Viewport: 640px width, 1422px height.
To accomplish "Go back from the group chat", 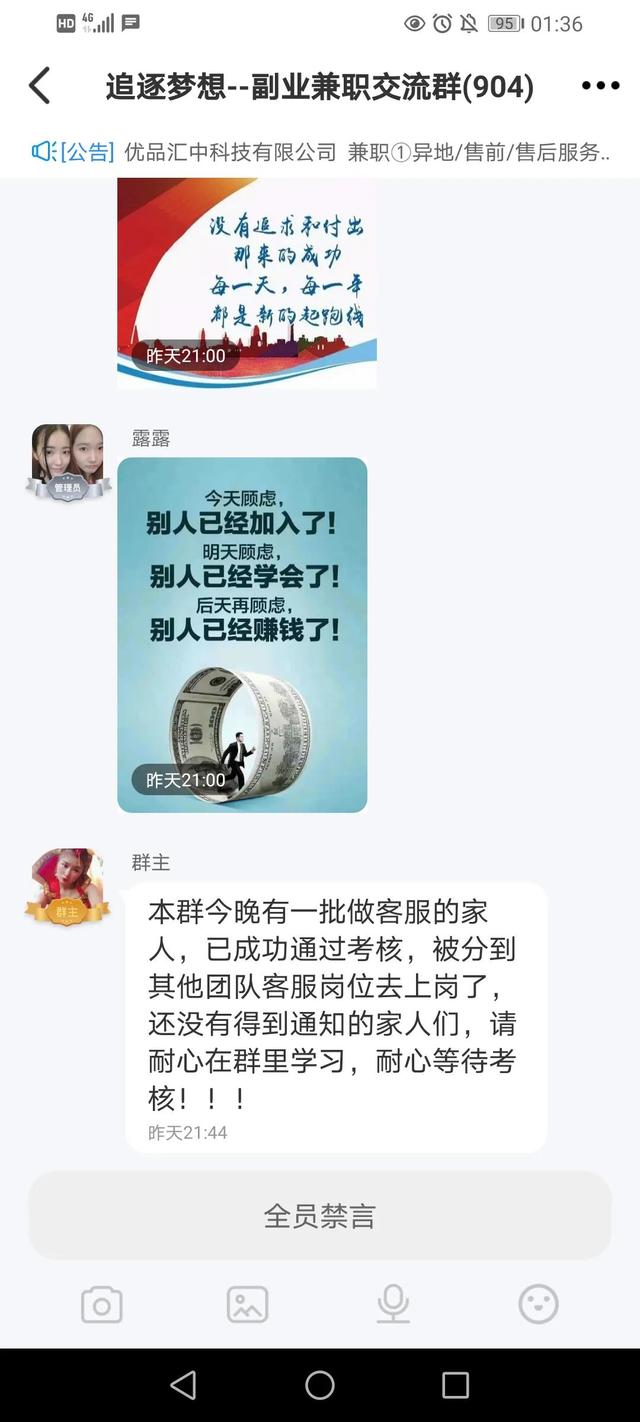I will coord(40,86).
